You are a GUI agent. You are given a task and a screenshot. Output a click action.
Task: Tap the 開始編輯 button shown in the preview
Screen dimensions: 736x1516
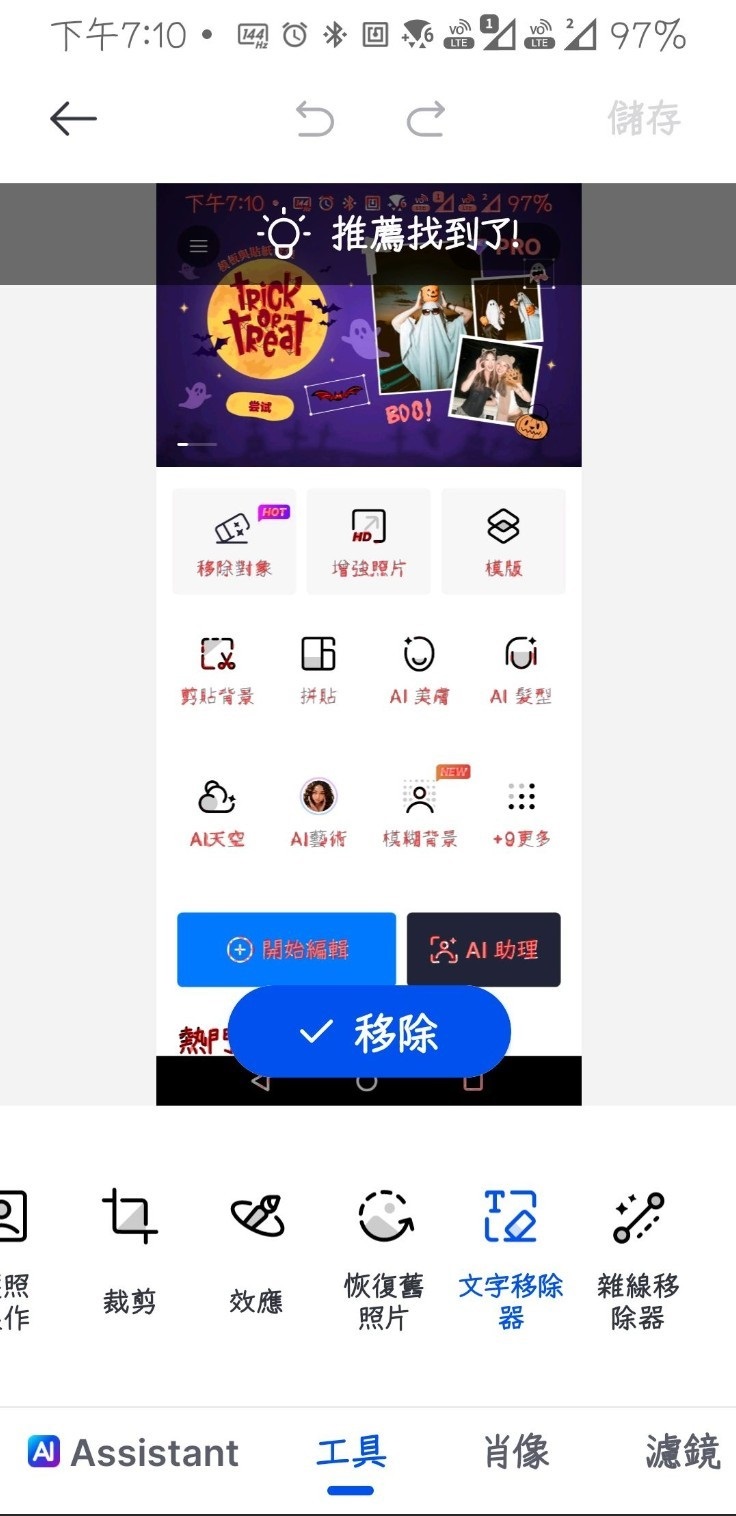pos(287,950)
